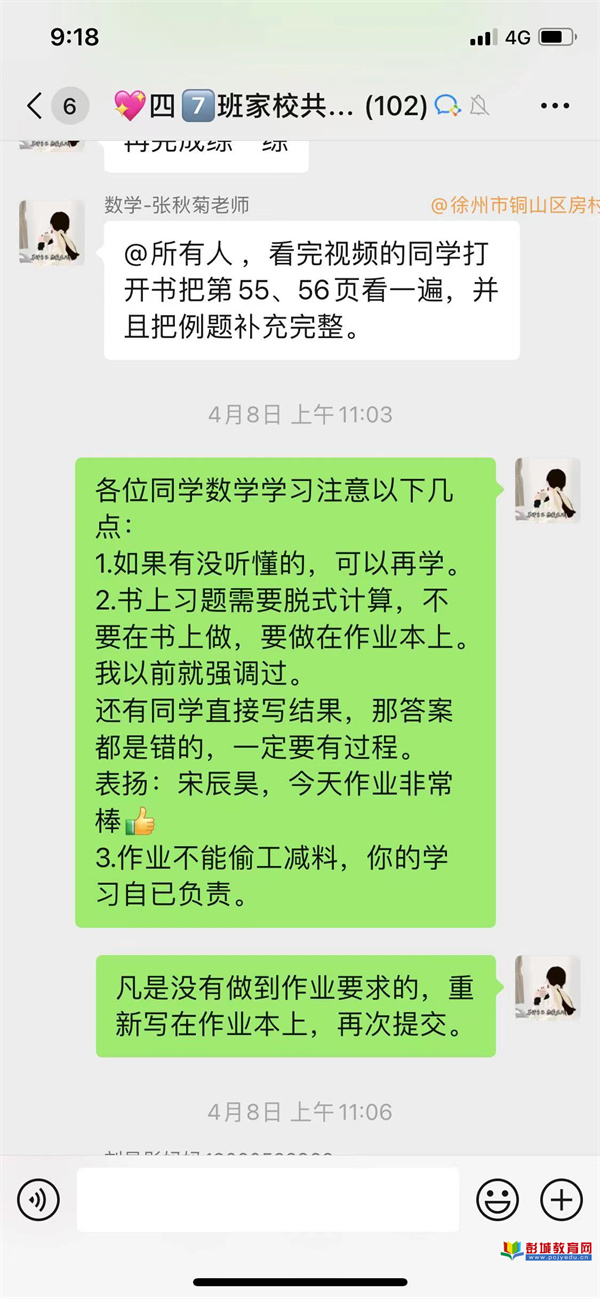This screenshot has width=600, height=1299.
Task: Open the emoji picker
Action: [x=496, y=1198]
